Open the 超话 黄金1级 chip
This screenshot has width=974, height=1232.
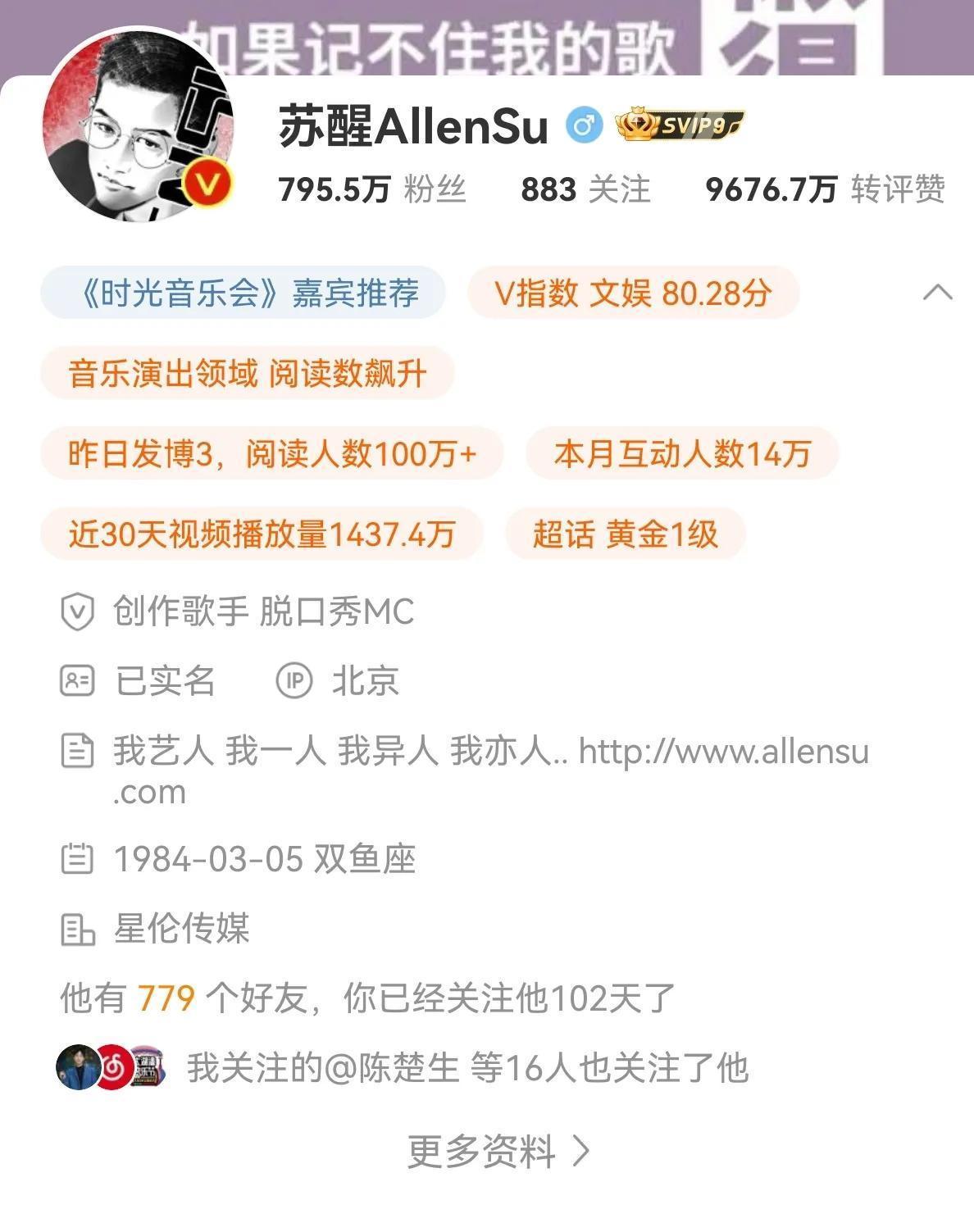coord(625,534)
